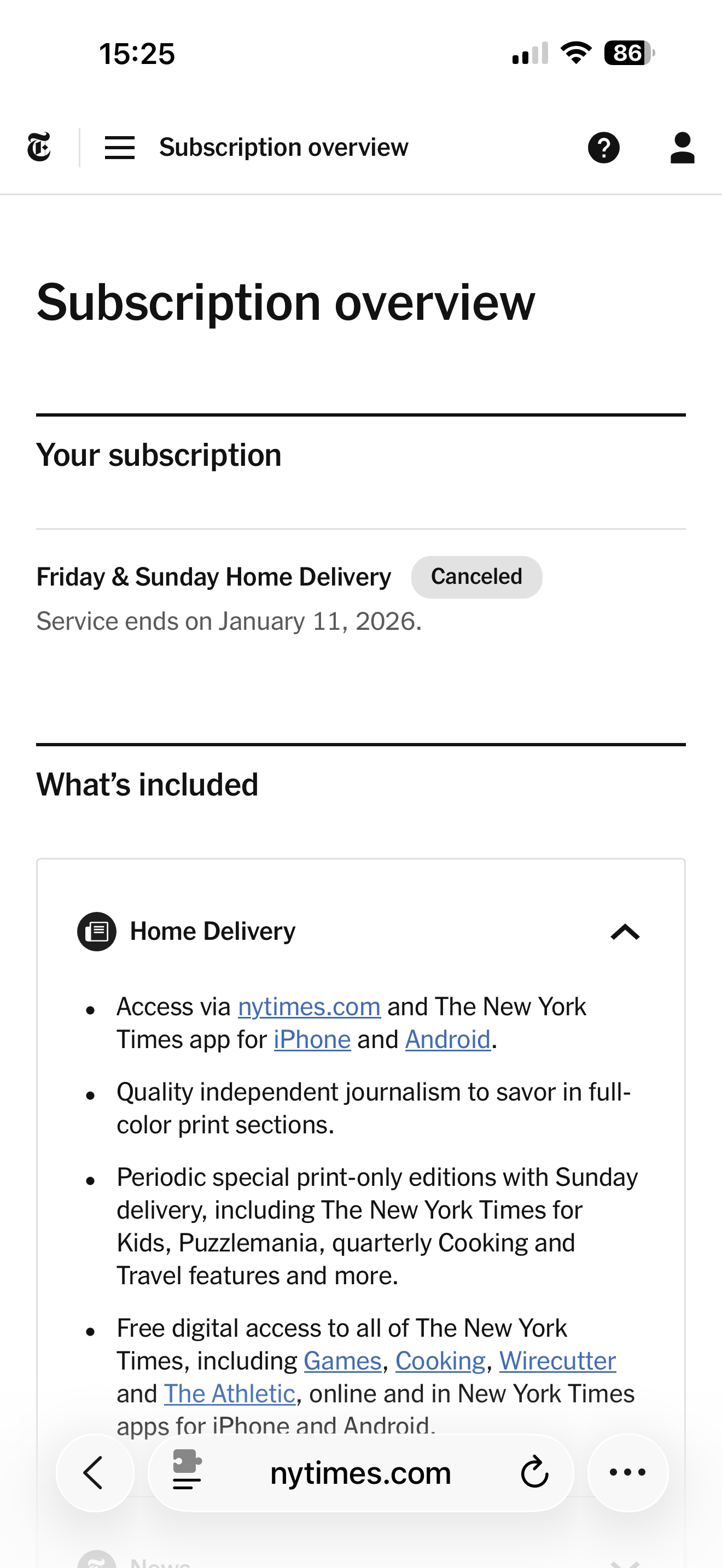This screenshot has width=722, height=1568.
Task: Follow the nytimes.com link
Action: click(x=308, y=1007)
